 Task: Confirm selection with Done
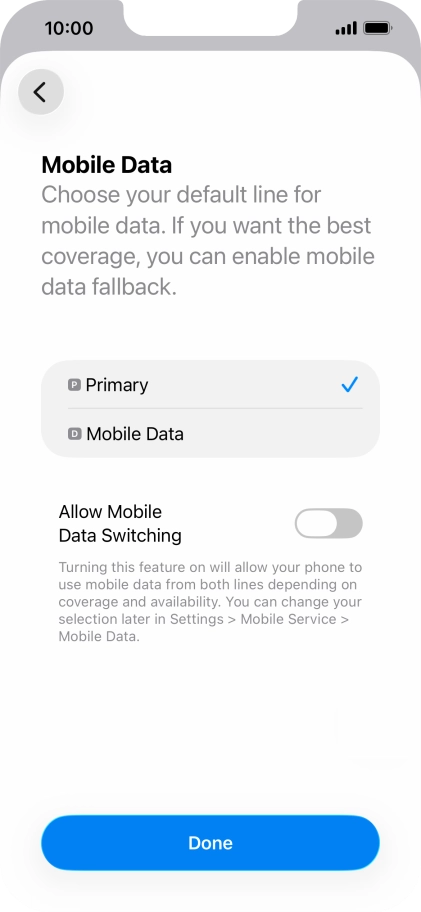(210, 843)
